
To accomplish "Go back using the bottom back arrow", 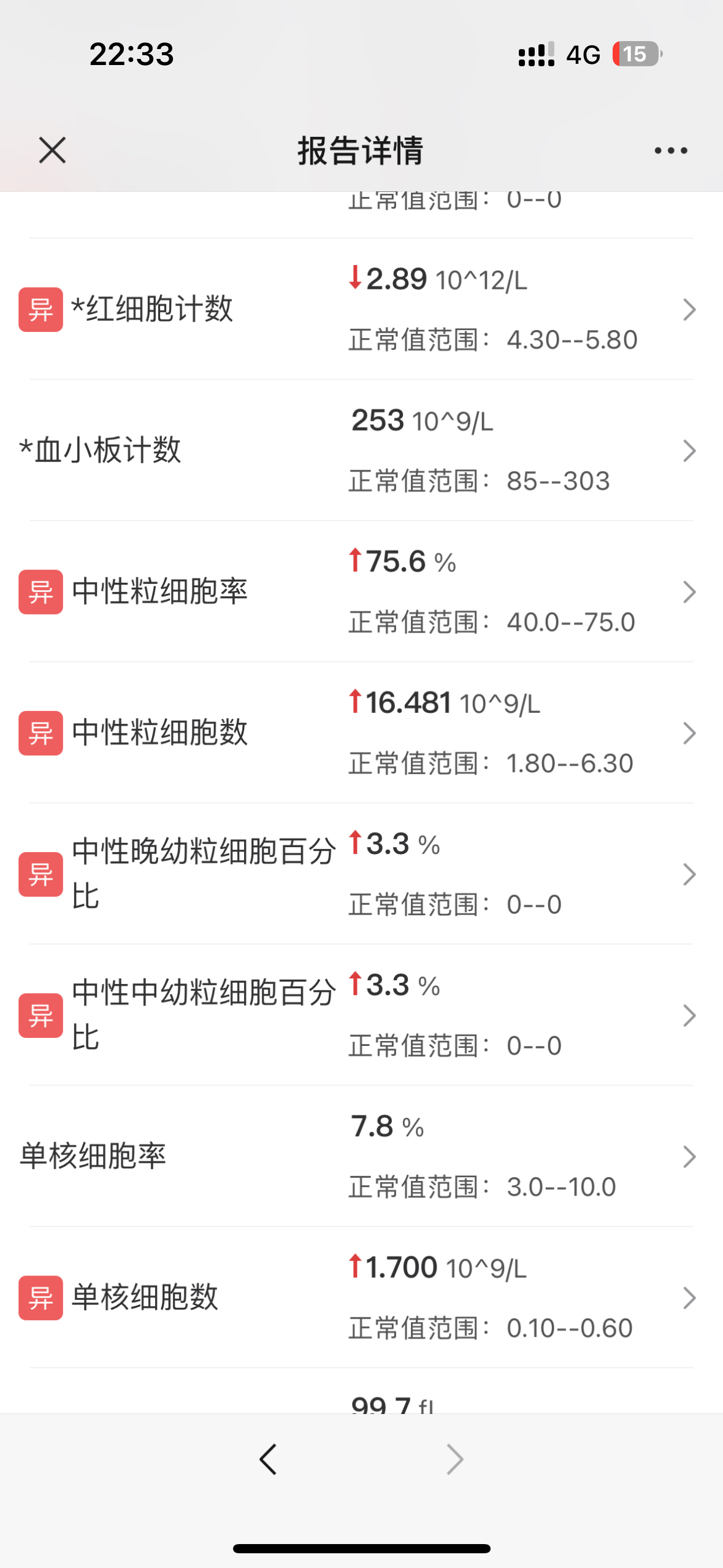I will click(268, 1459).
